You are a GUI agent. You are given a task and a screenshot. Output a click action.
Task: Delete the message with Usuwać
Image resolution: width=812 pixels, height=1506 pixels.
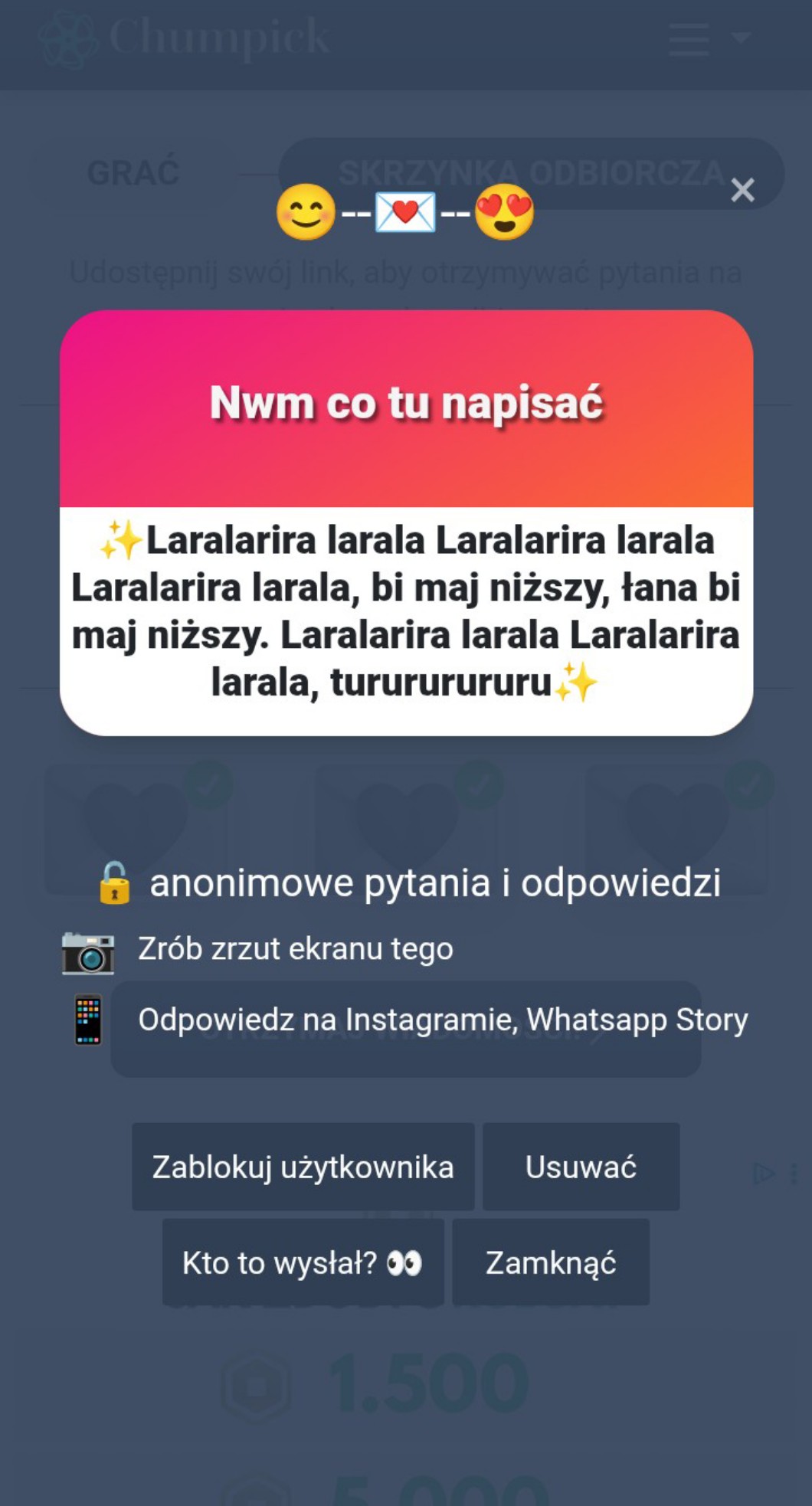pyautogui.click(x=581, y=1167)
